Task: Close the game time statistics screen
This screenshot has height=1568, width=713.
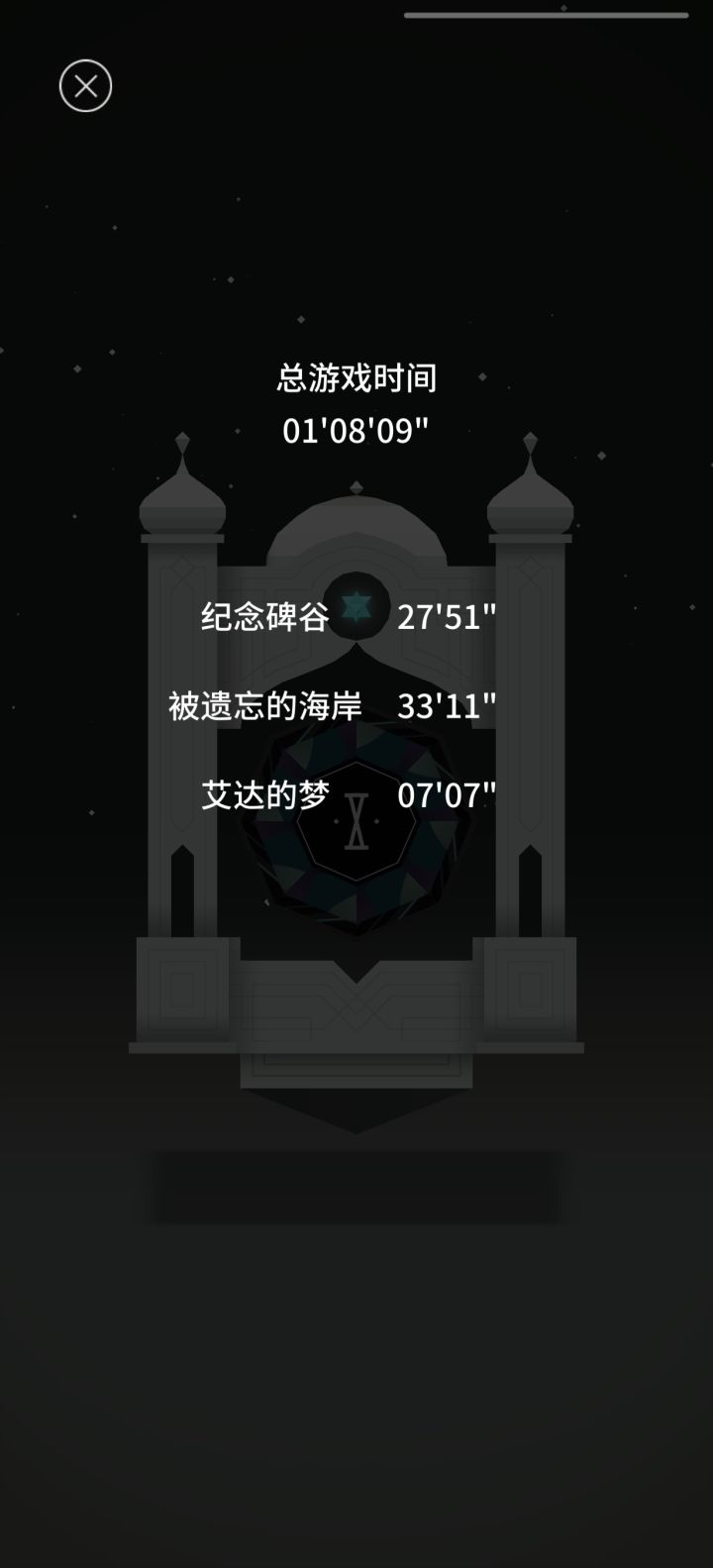Action: click(x=84, y=85)
